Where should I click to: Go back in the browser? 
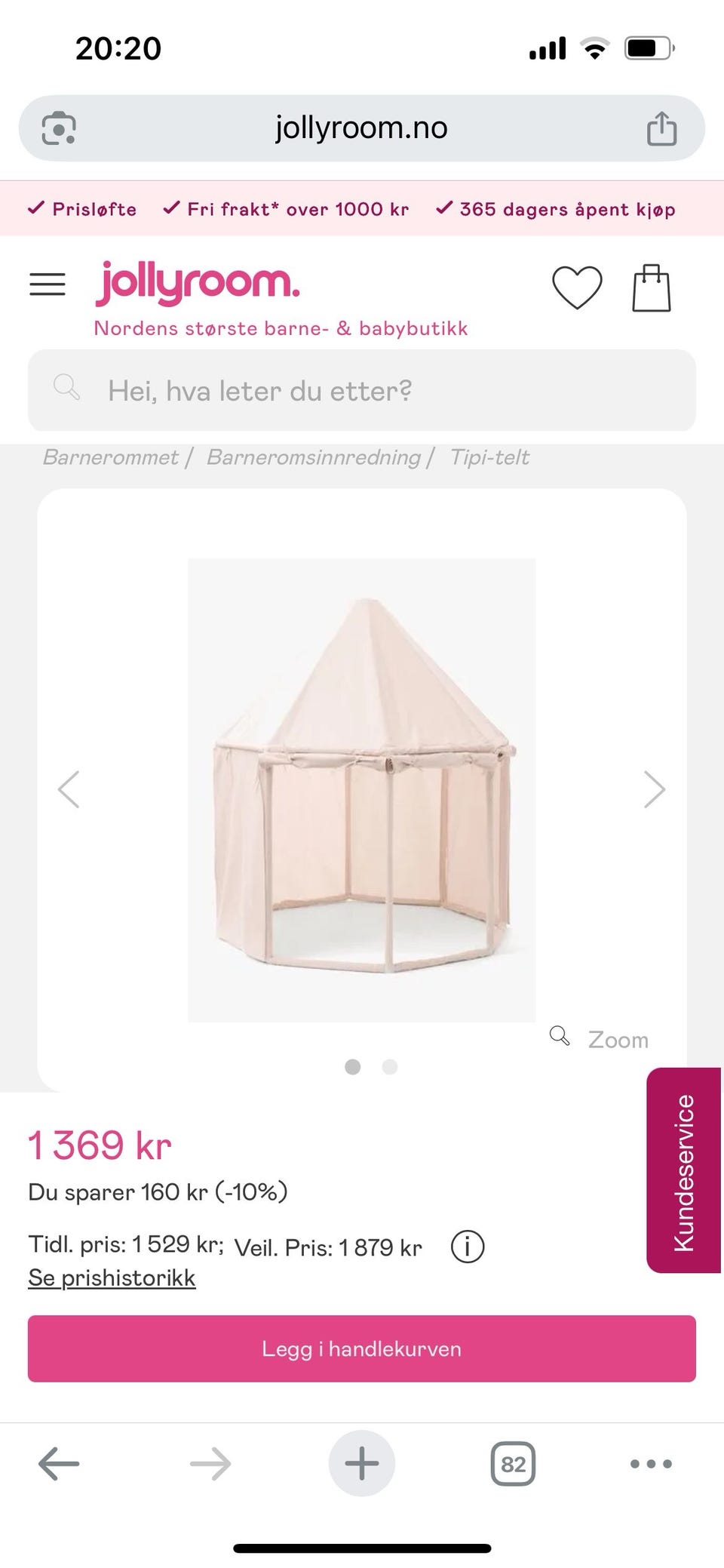[59, 1464]
